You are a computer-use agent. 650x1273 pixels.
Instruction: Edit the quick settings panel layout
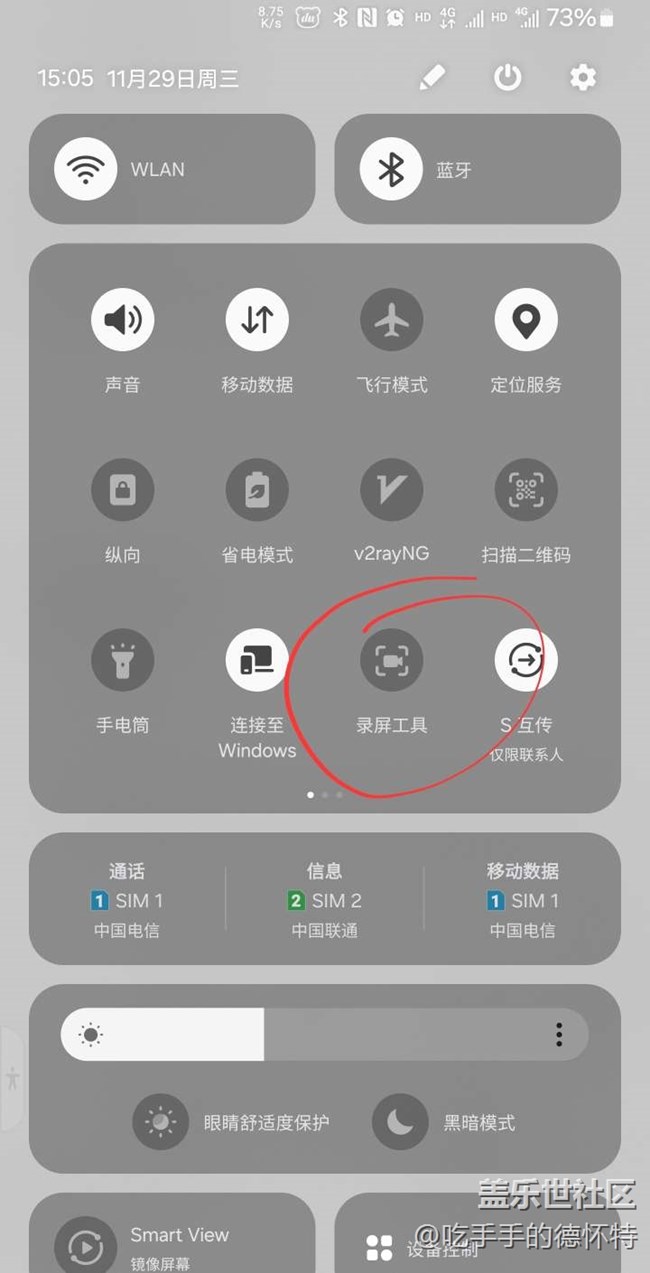(432, 78)
